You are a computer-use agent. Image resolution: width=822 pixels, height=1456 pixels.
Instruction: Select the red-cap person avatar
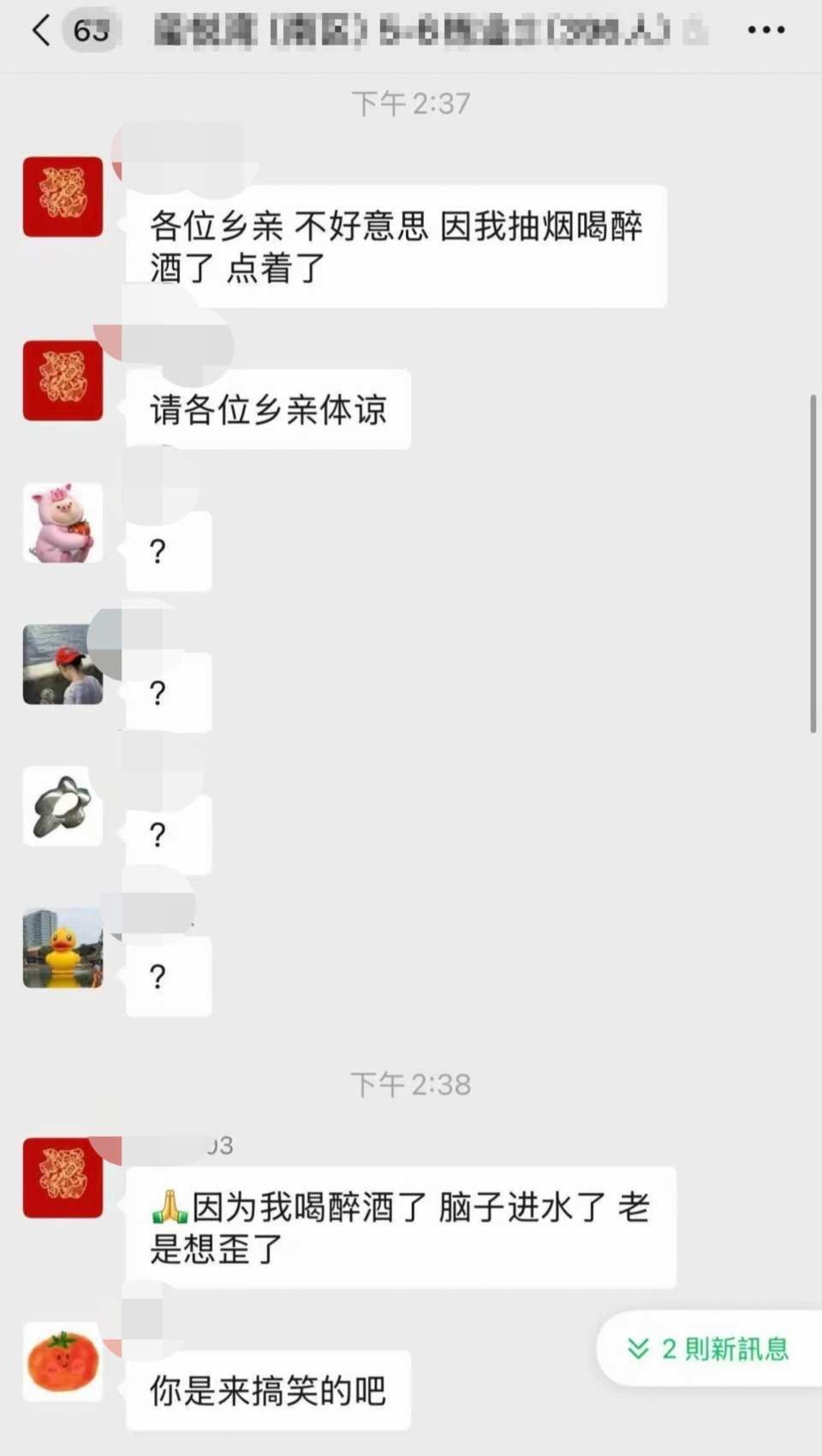63,665
